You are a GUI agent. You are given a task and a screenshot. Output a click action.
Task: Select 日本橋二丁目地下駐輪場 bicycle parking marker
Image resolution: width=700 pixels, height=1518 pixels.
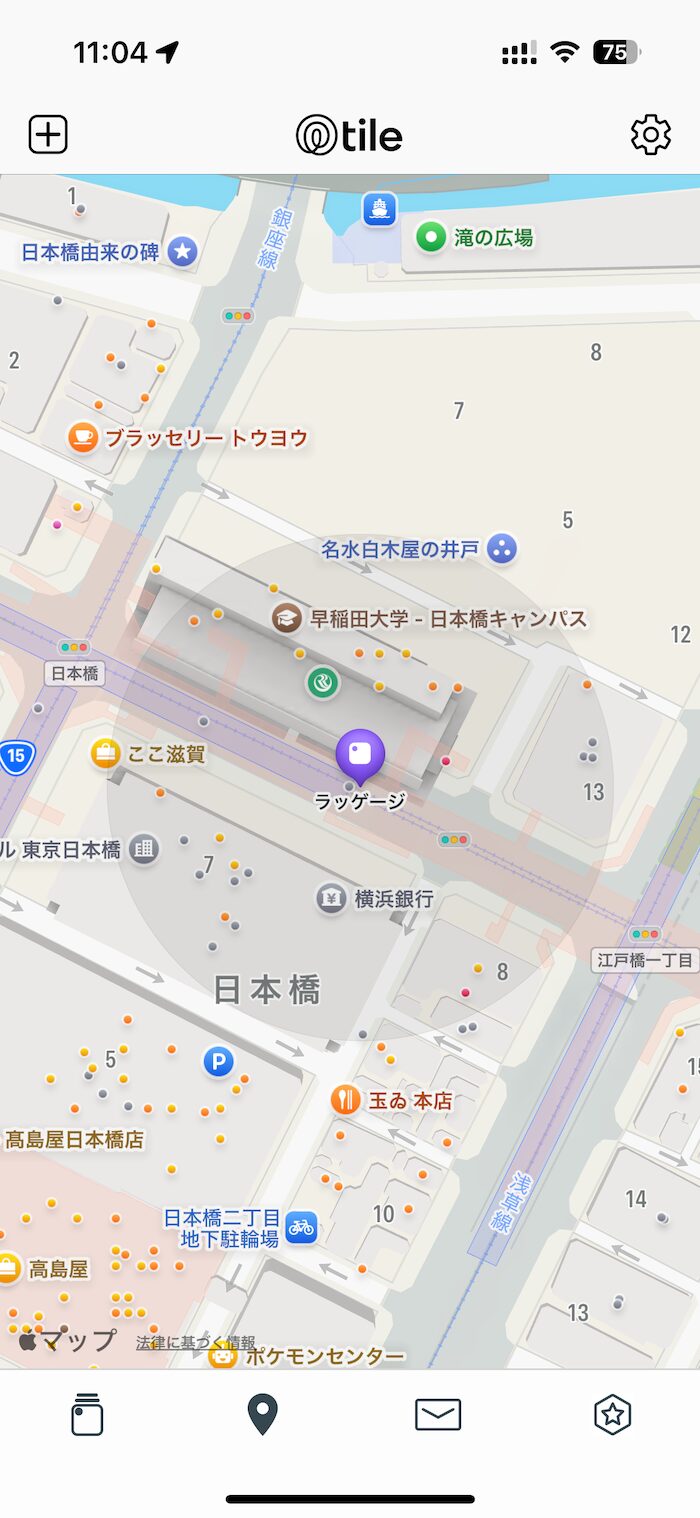[301, 1227]
